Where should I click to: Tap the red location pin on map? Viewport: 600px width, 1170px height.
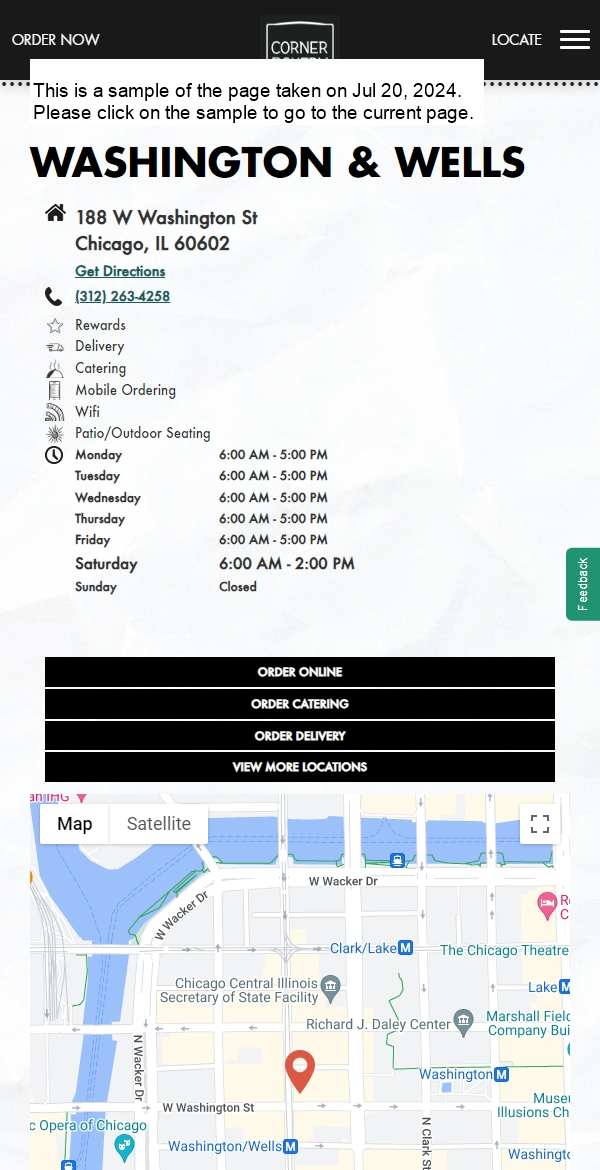300,1070
